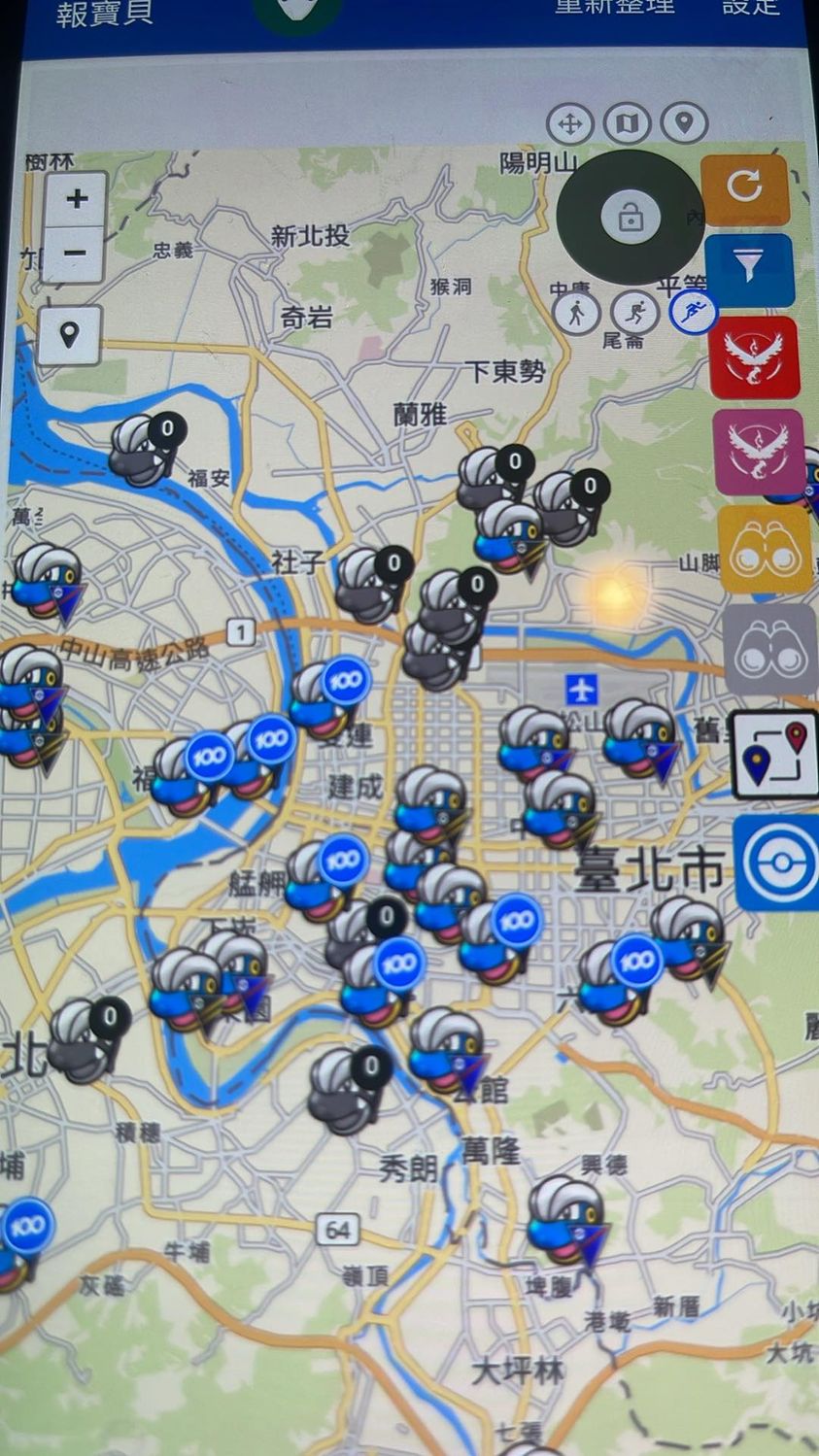Tap the folded map icon
The height and width of the screenshot is (1456, 819).
click(x=627, y=123)
